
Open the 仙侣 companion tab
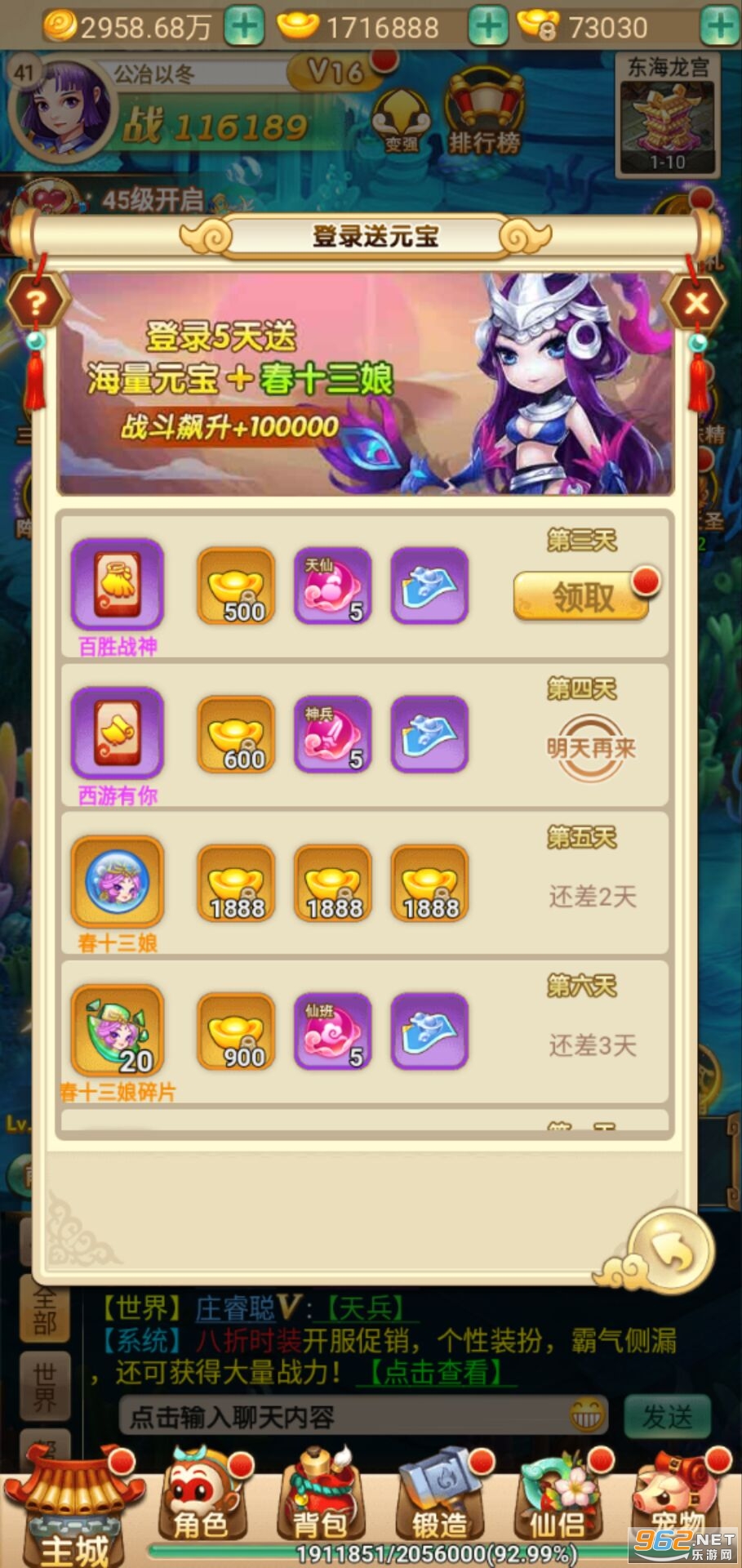[x=560, y=1499]
